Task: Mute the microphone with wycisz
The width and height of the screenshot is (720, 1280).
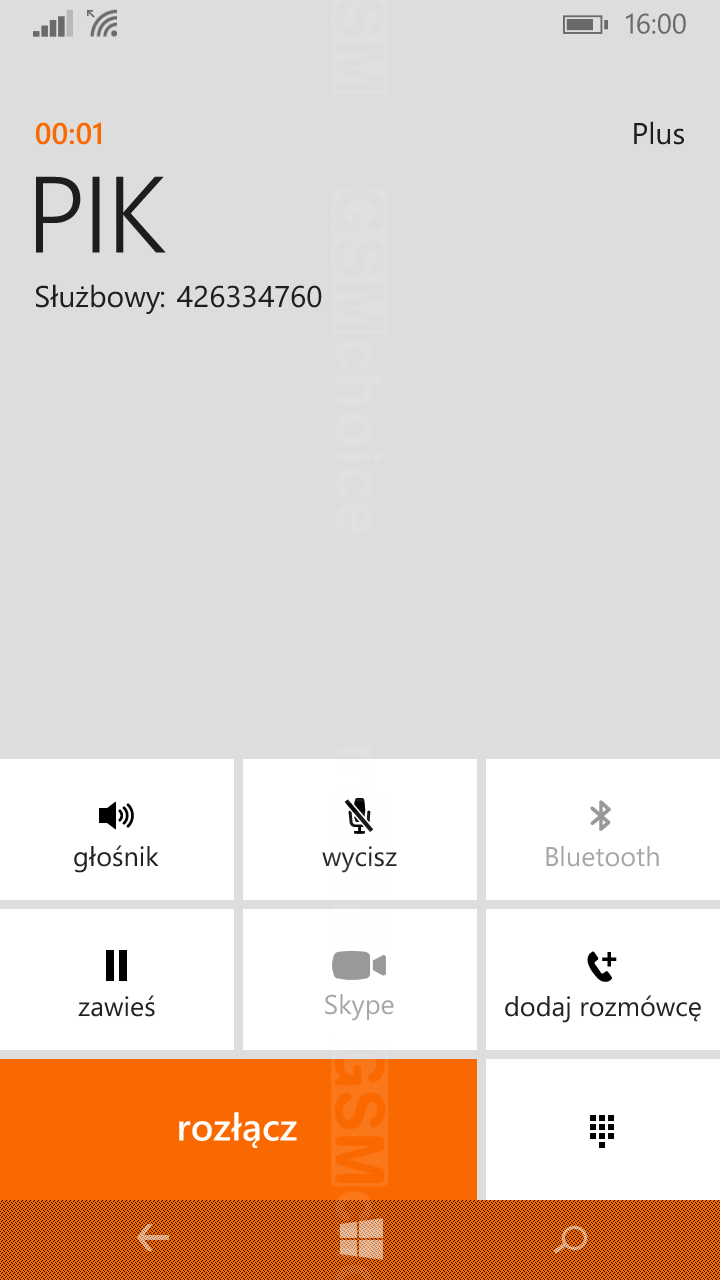Action: click(x=360, y=830)
